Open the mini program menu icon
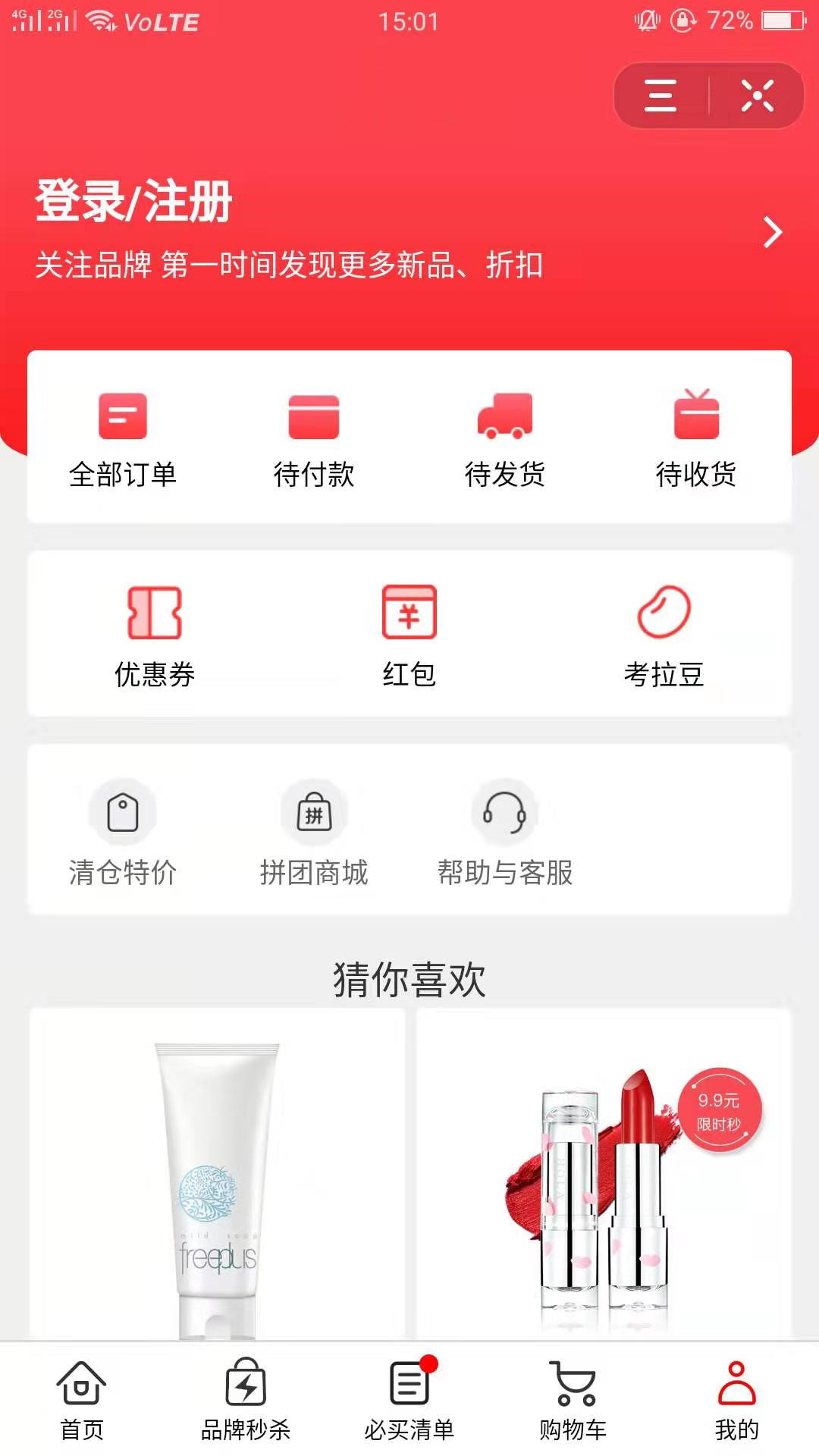 [x=661, y=96]
